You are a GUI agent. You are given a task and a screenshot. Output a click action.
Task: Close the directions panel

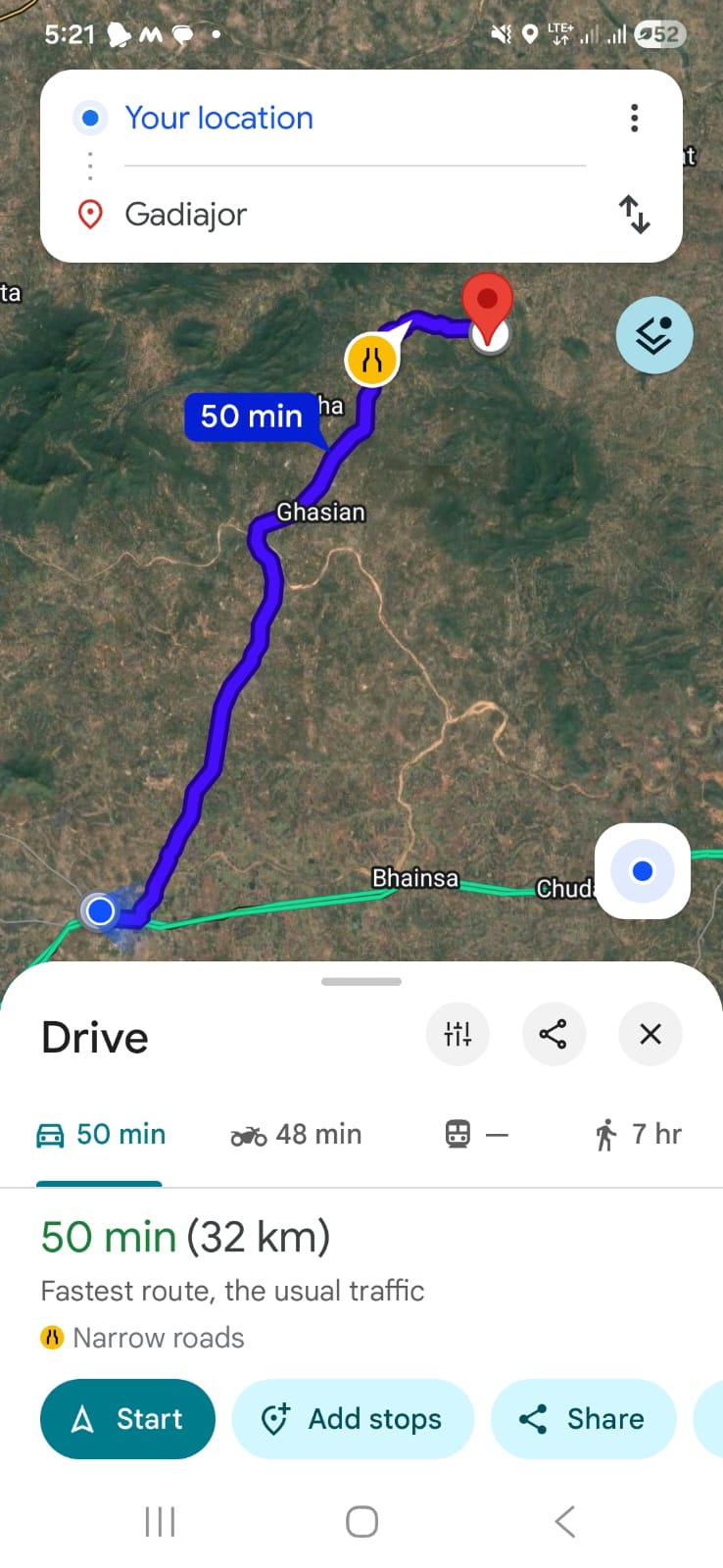650,1034
